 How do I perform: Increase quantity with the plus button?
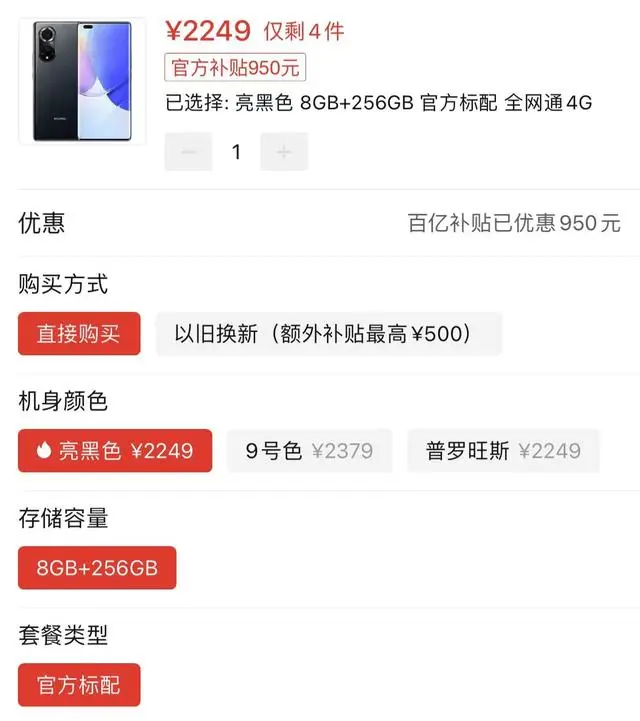(x=284, y=152)
